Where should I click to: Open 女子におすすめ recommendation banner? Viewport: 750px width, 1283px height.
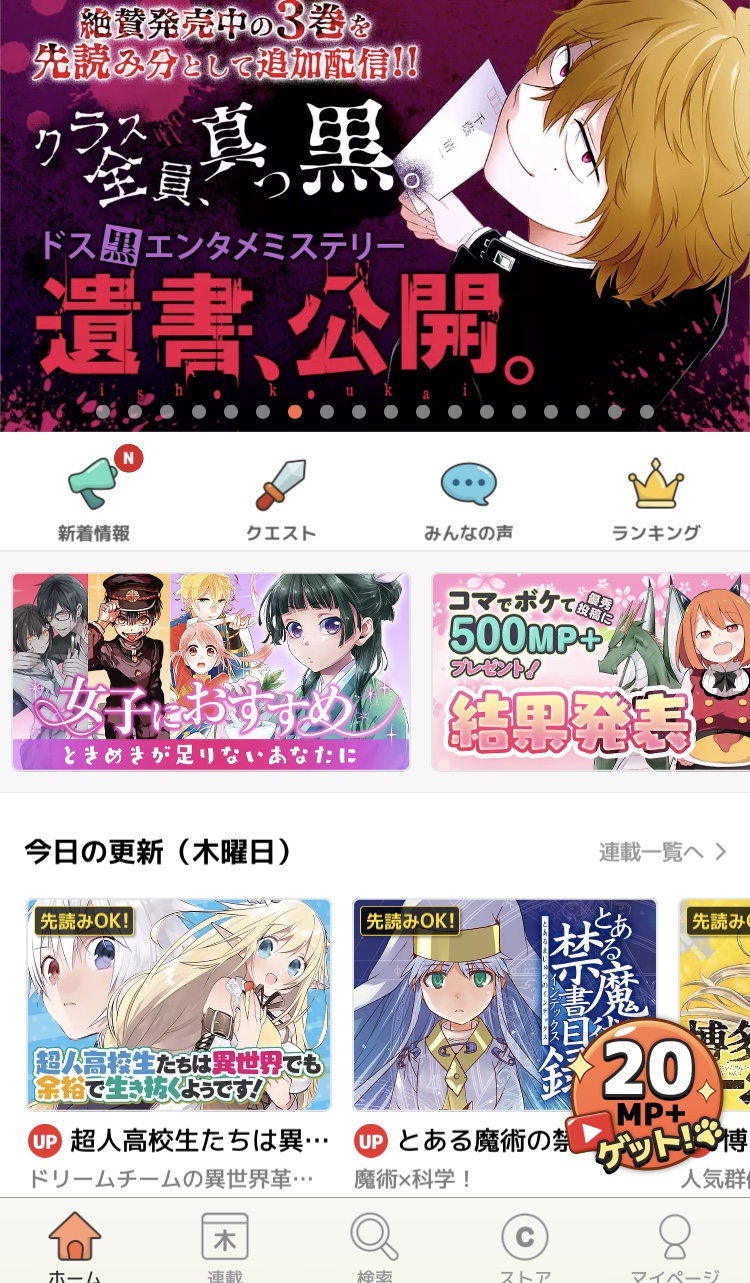coord(211,671)
